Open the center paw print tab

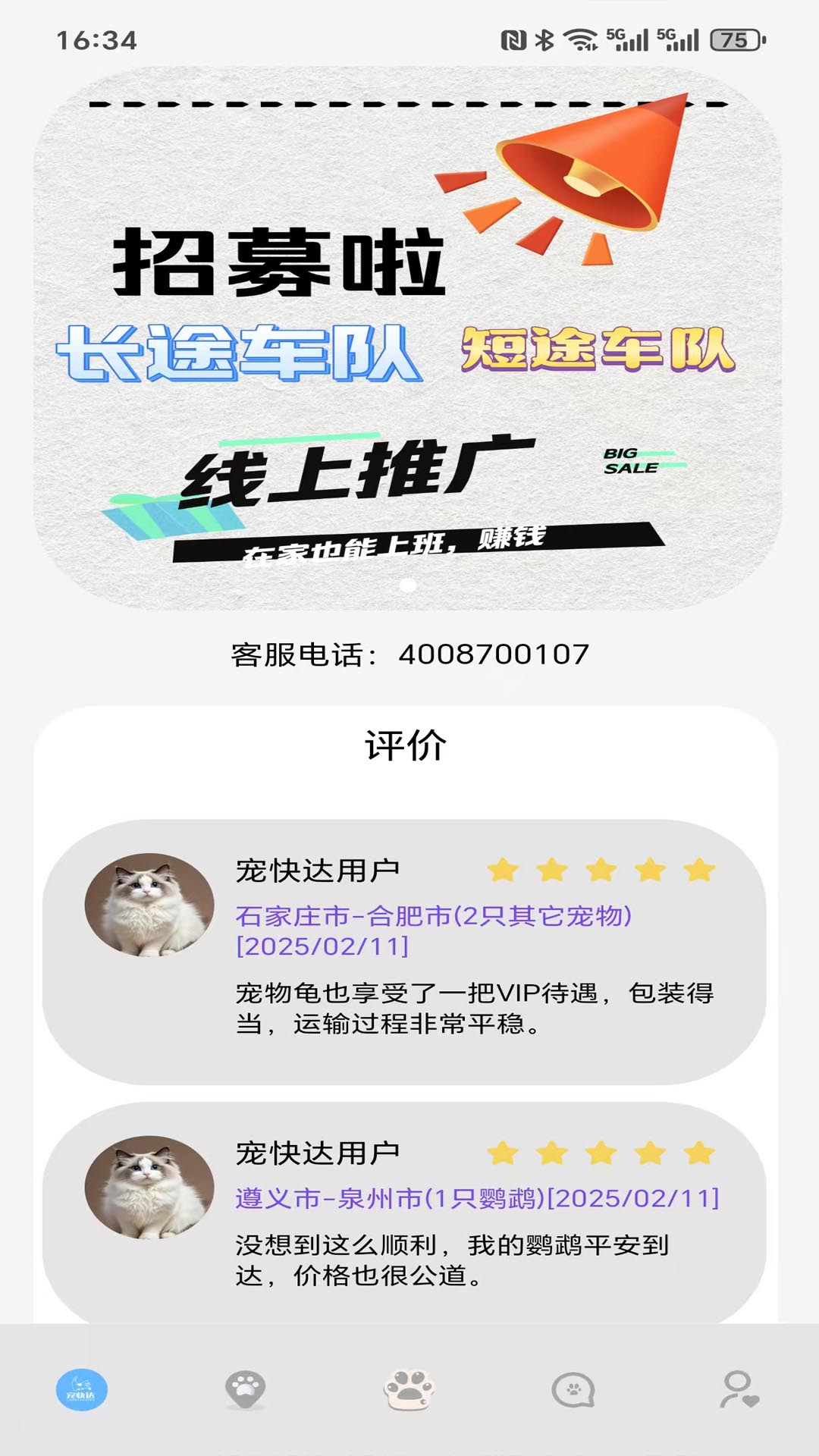tap(409, 1389)
